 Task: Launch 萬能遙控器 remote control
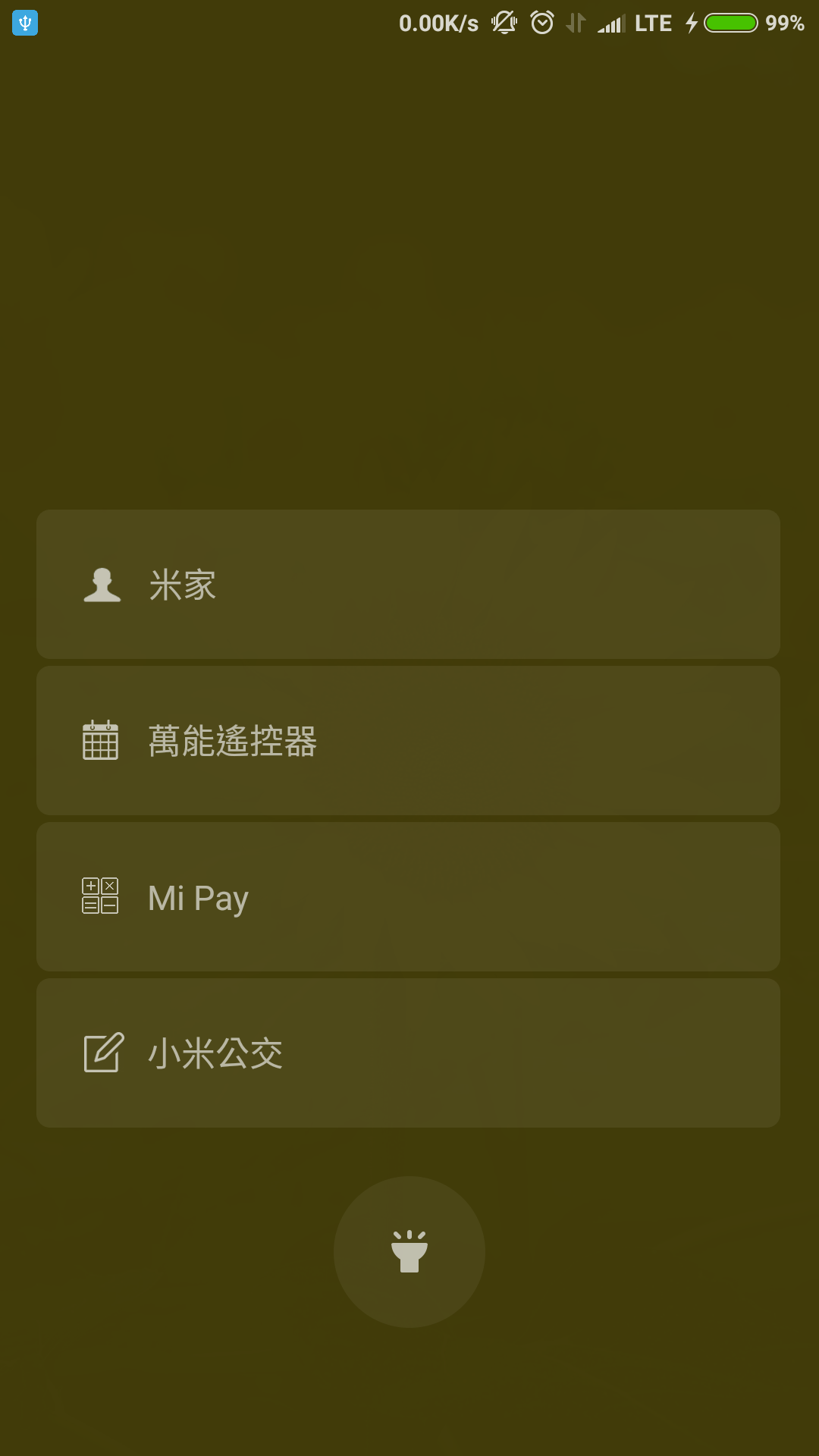pyautogui.click(x=408, y=740)
